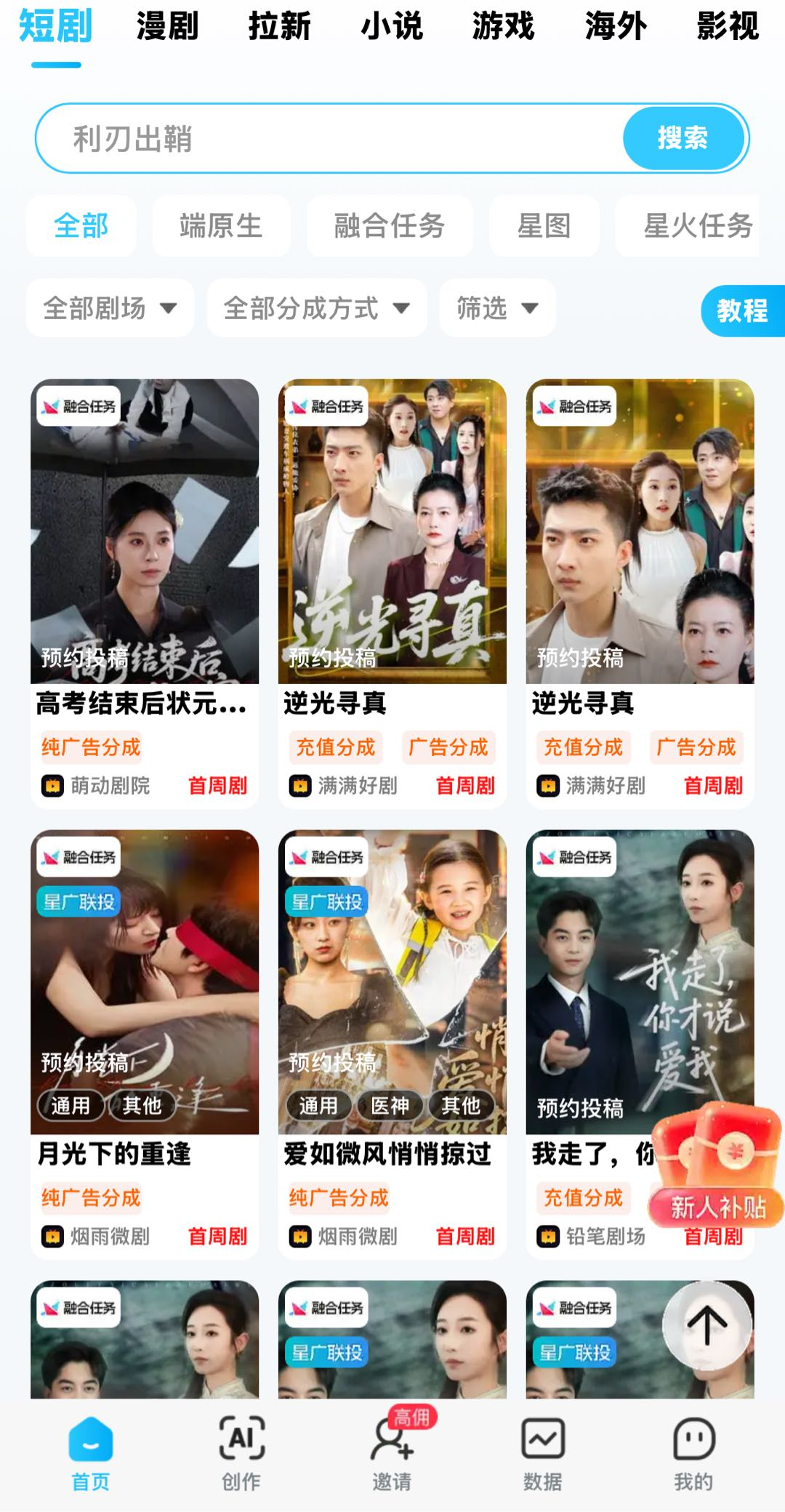Open the 月光下的重逢 drama card

coord(145,1018)
